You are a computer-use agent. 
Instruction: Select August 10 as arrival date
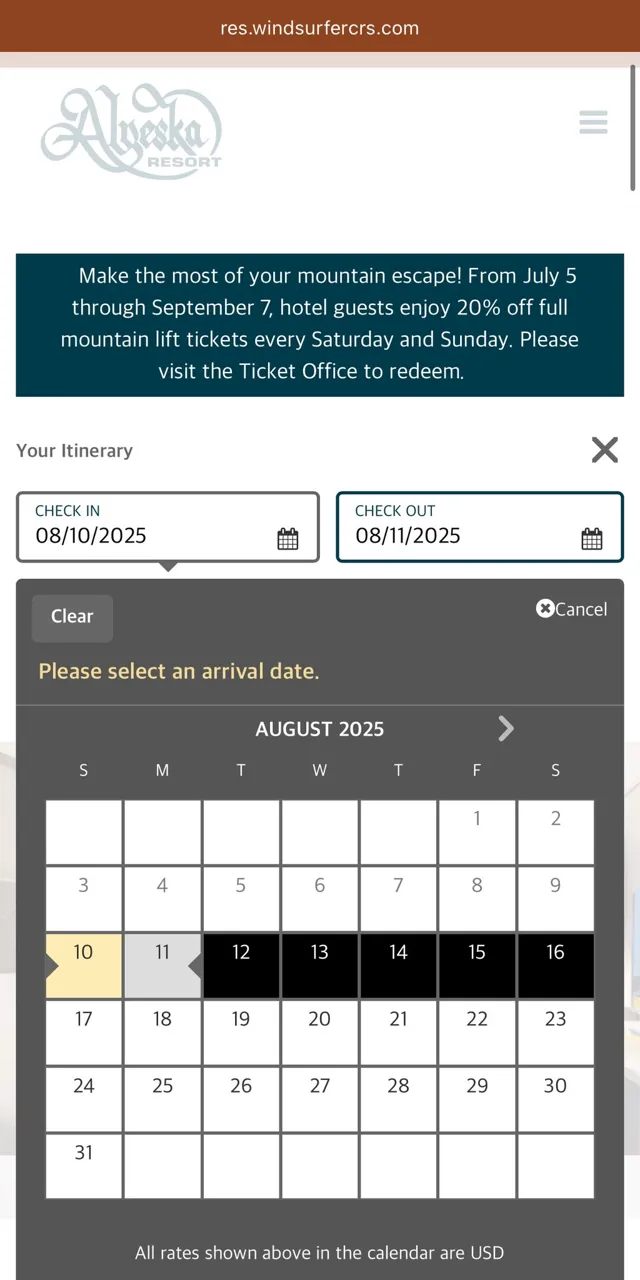coord(84,966)
